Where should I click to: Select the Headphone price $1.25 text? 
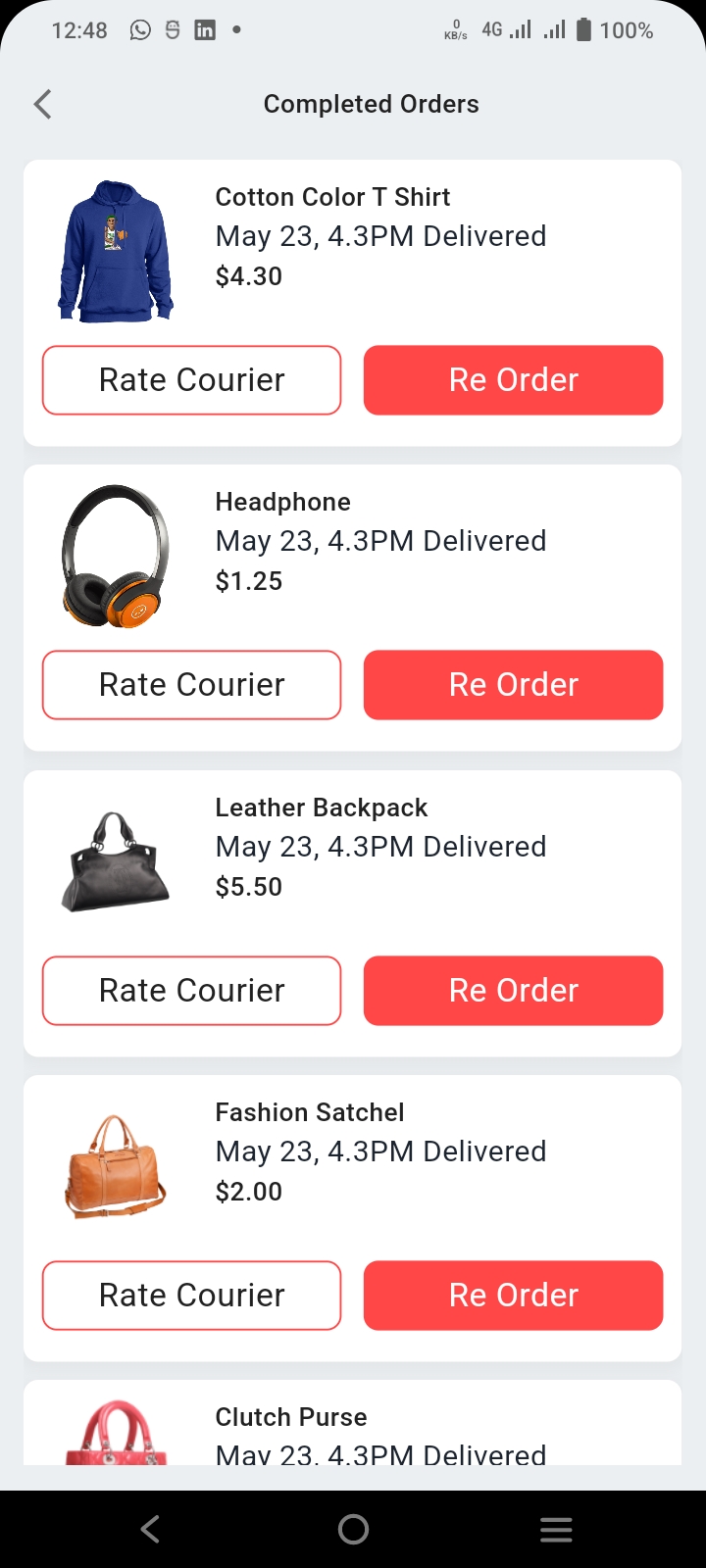[249, 580]
